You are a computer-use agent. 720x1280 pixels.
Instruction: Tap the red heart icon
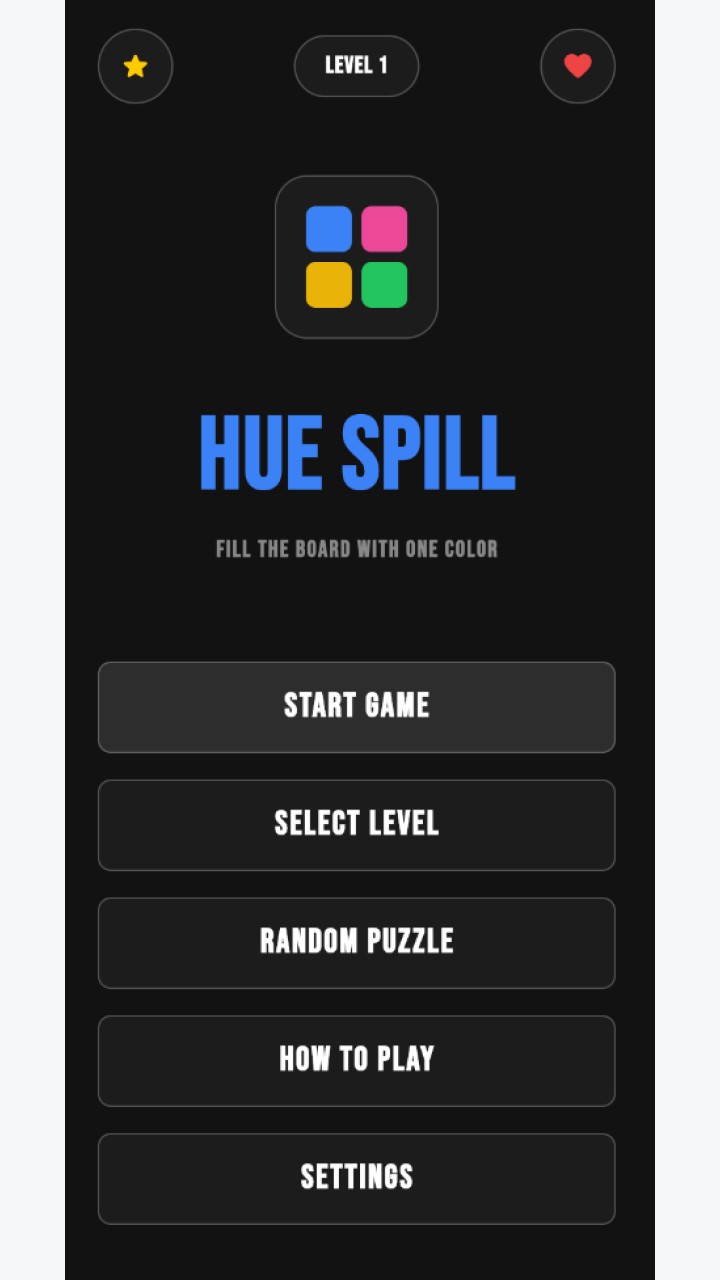pos(577,66)
